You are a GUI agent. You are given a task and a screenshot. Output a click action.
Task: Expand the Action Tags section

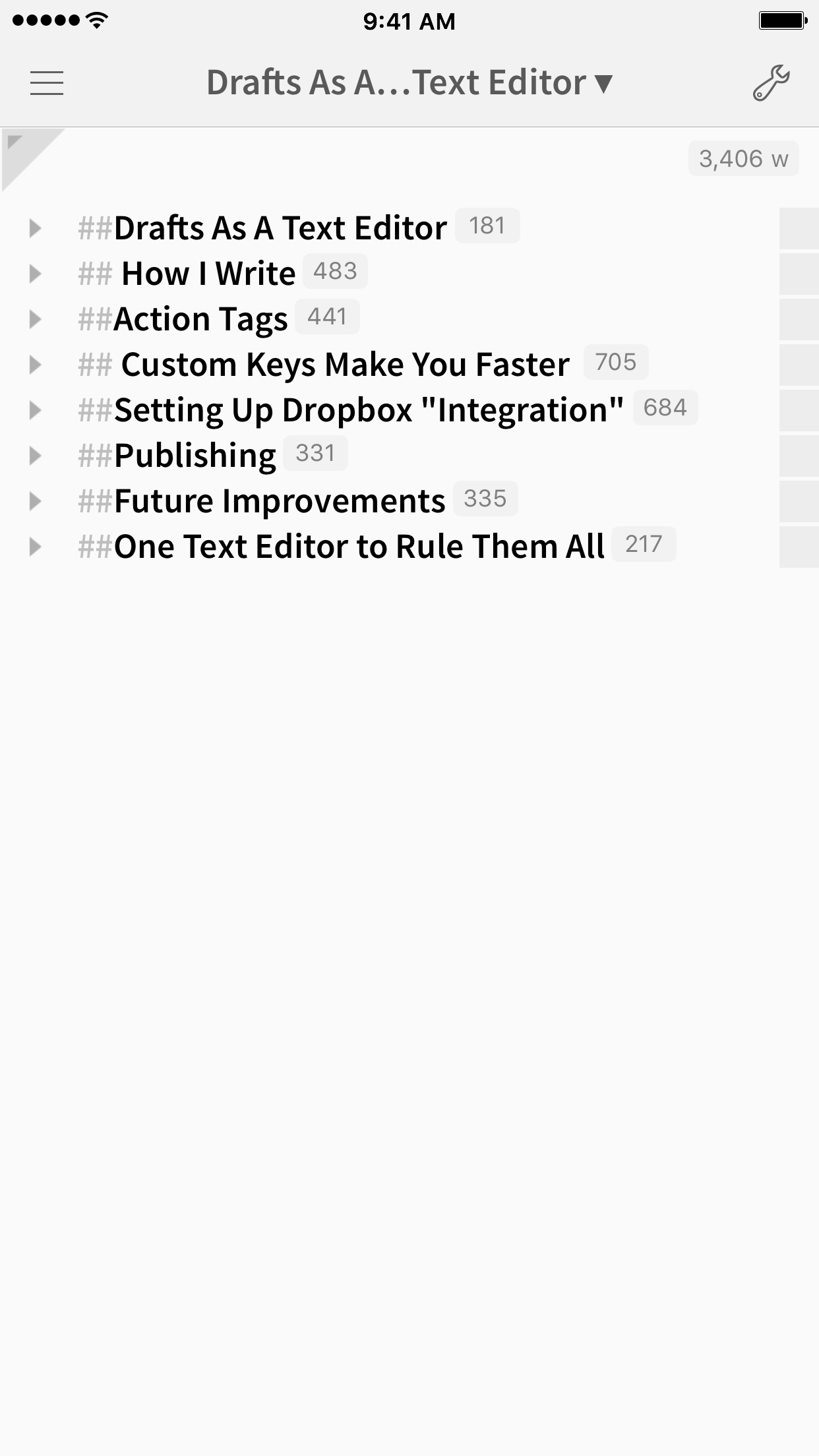tap(36, 319)
